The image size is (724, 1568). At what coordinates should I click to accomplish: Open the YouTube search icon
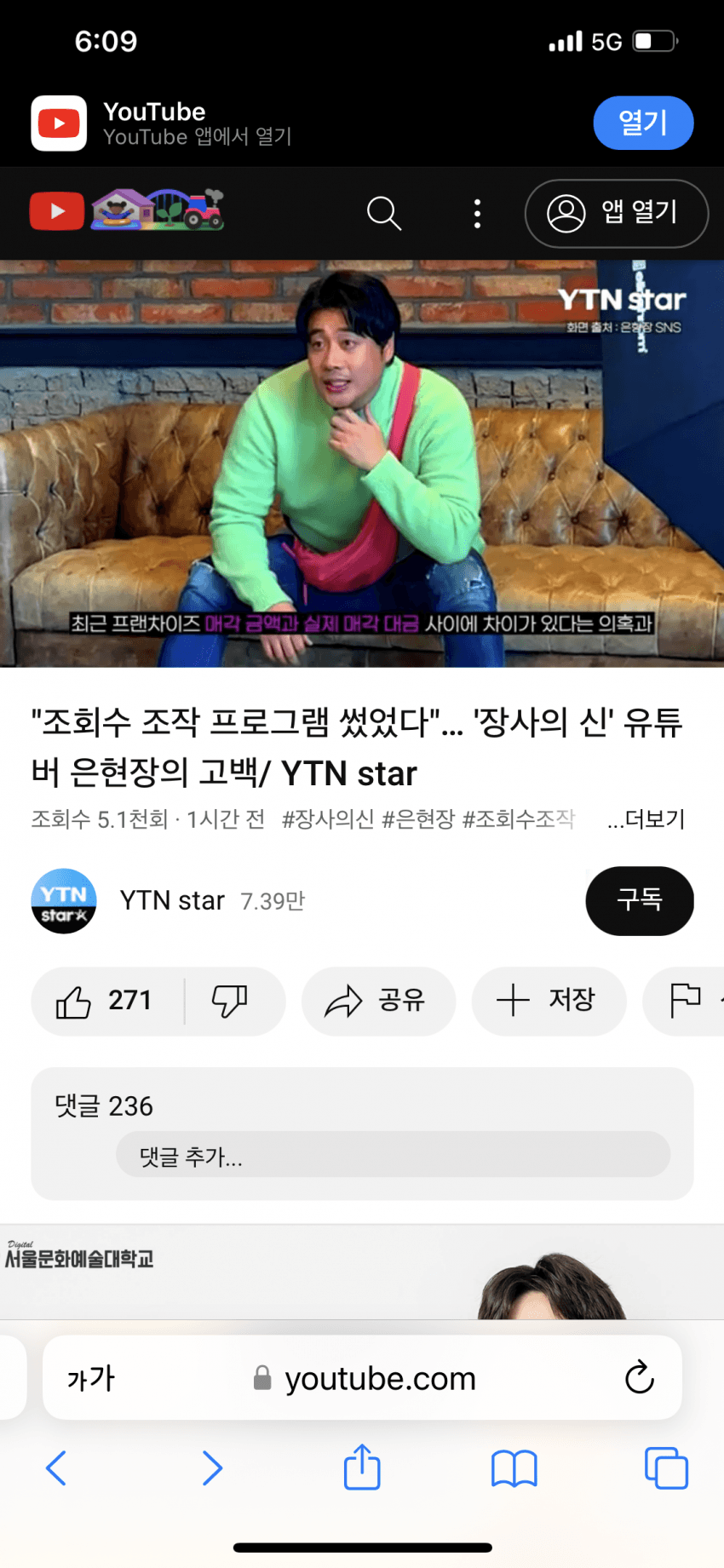point(383,213)
